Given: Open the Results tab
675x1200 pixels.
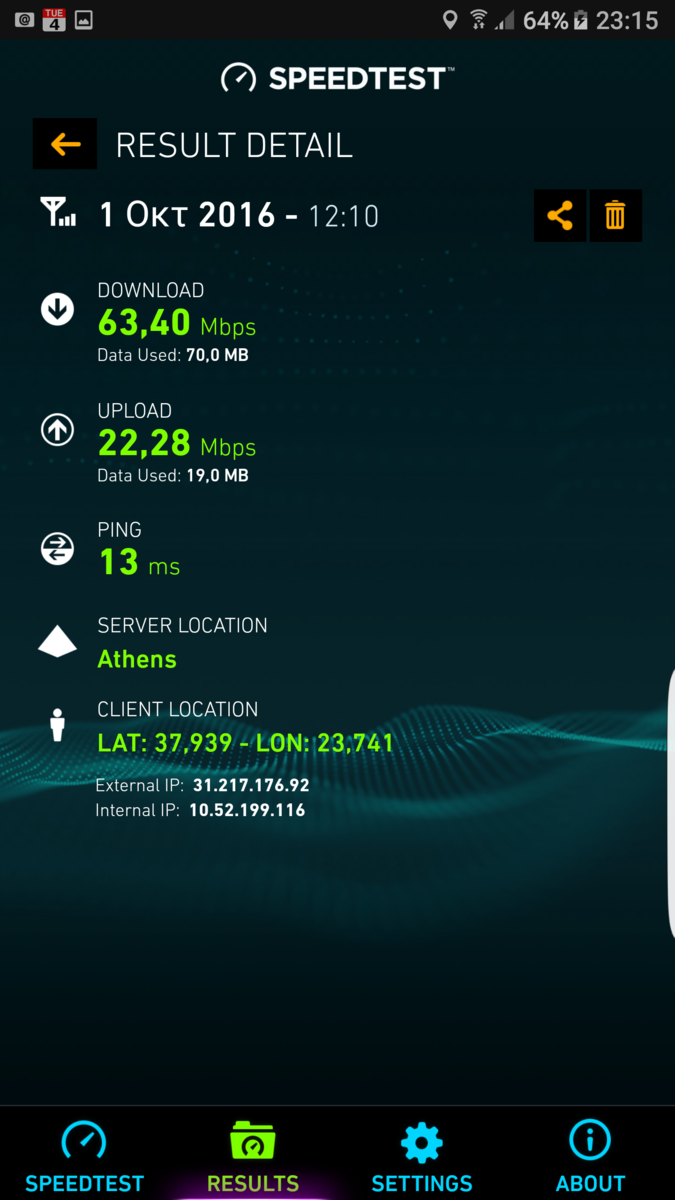Looking at the screenshot, I should [253, 1156].
